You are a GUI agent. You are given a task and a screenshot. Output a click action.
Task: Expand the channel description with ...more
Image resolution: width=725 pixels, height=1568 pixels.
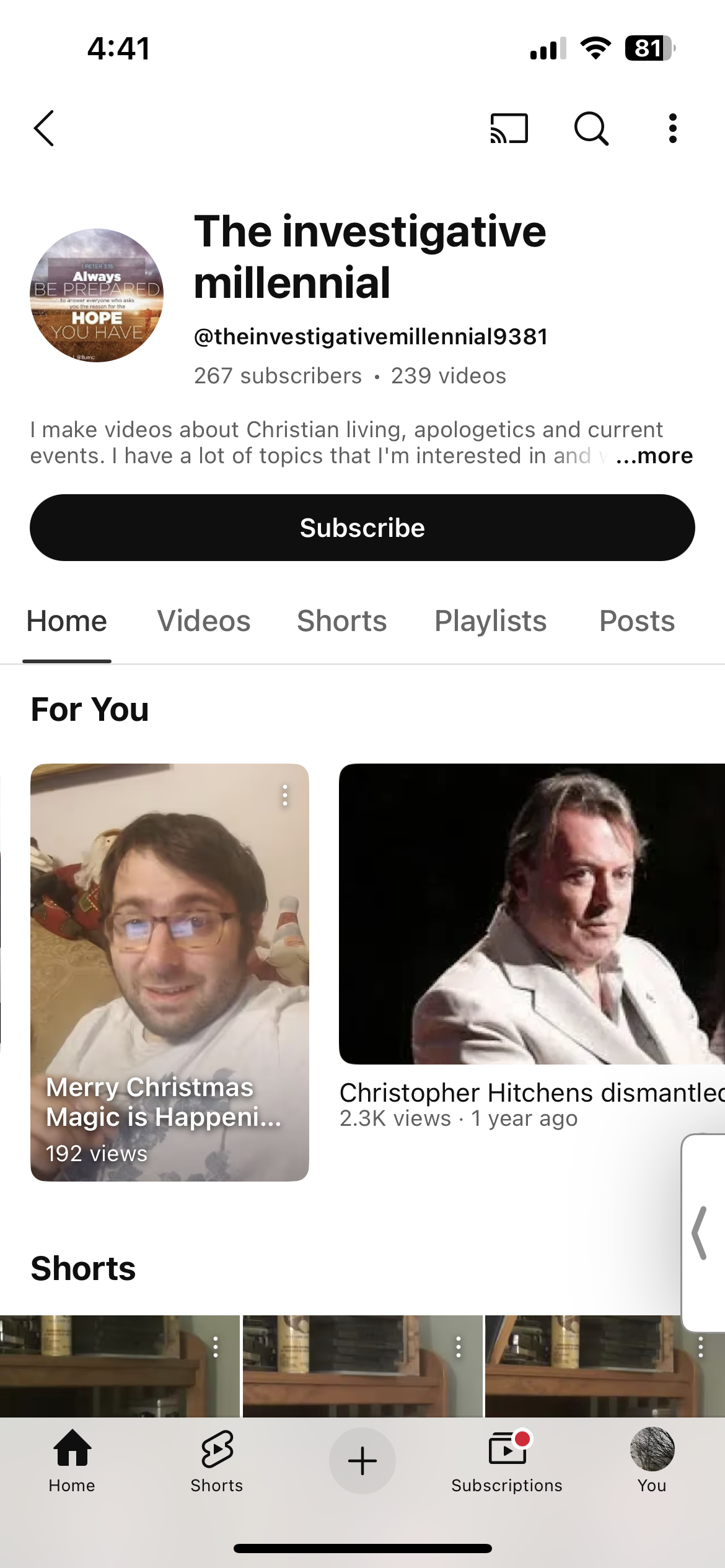click(x=654, y=456)
